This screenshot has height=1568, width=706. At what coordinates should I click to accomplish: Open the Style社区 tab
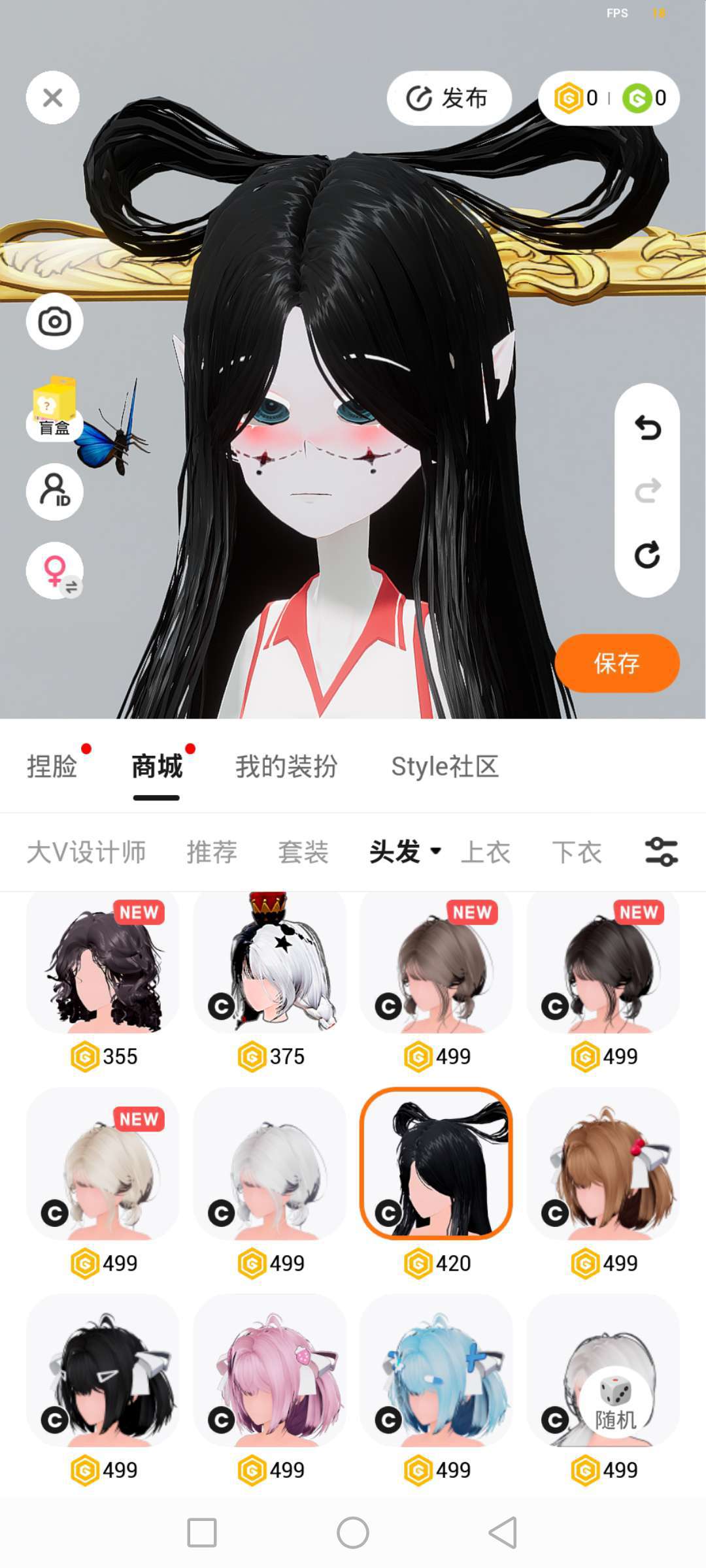click(445, 766)
